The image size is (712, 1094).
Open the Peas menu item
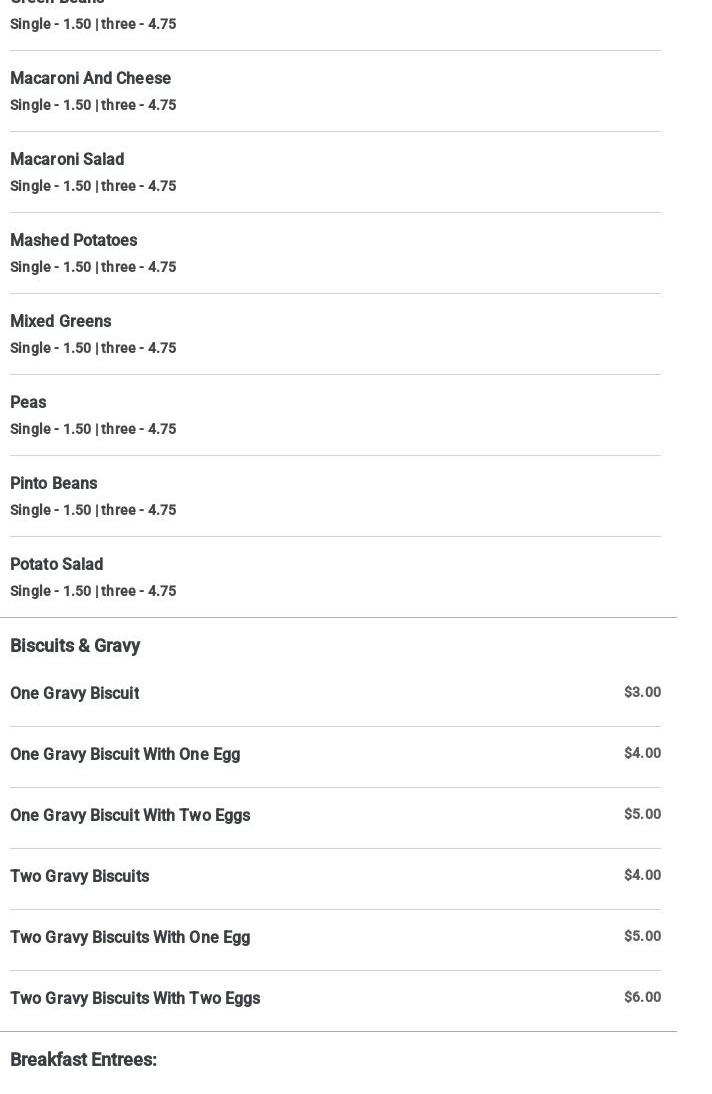(28, 402)
